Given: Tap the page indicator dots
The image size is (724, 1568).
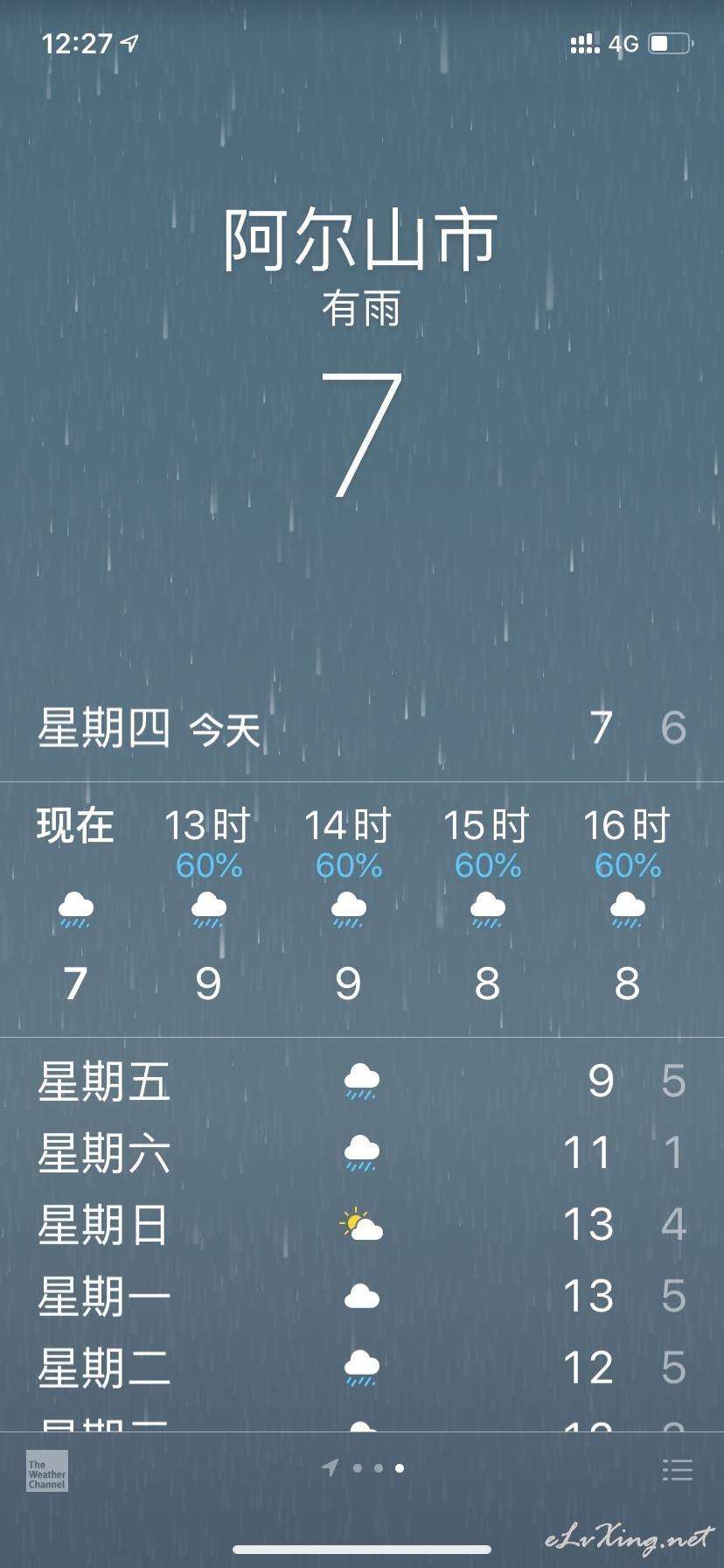Looking at the screenshot, I should [x=362, y=1468].
